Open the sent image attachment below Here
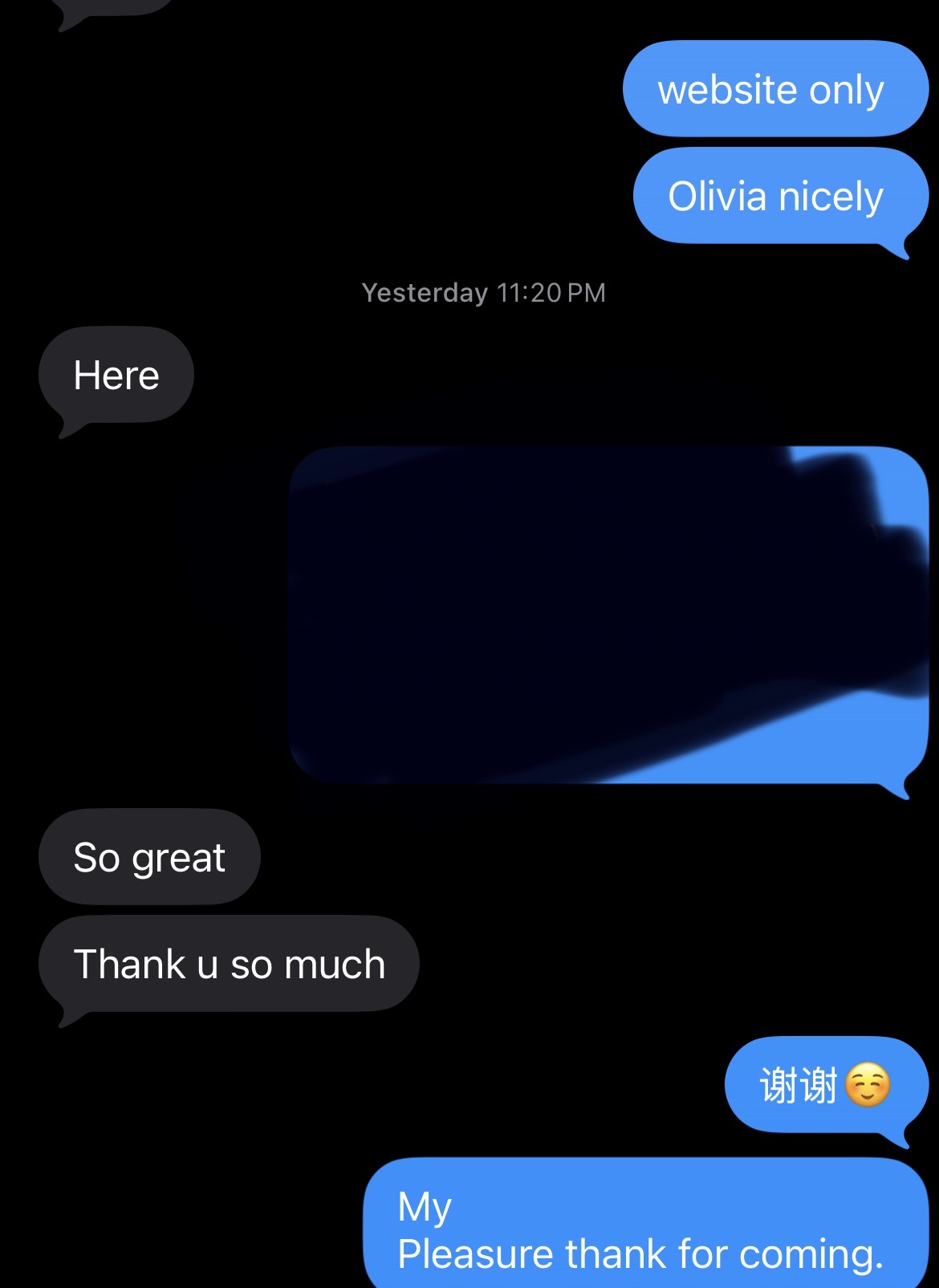Image resolution: width=939 pixels, height=1288 pixels. coord(608,615)
